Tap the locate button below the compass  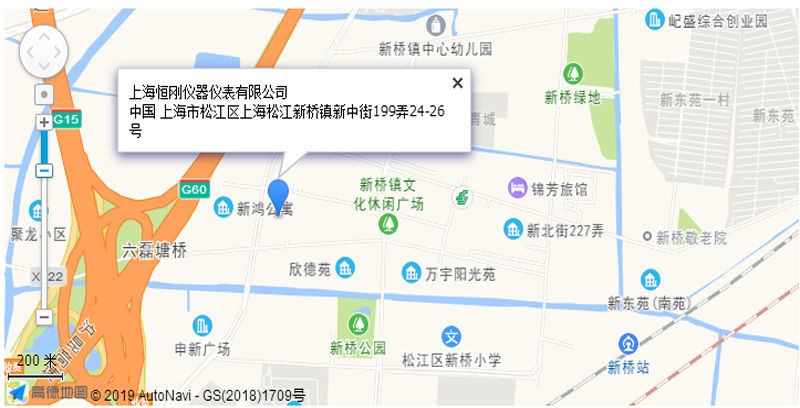point(44,94)
